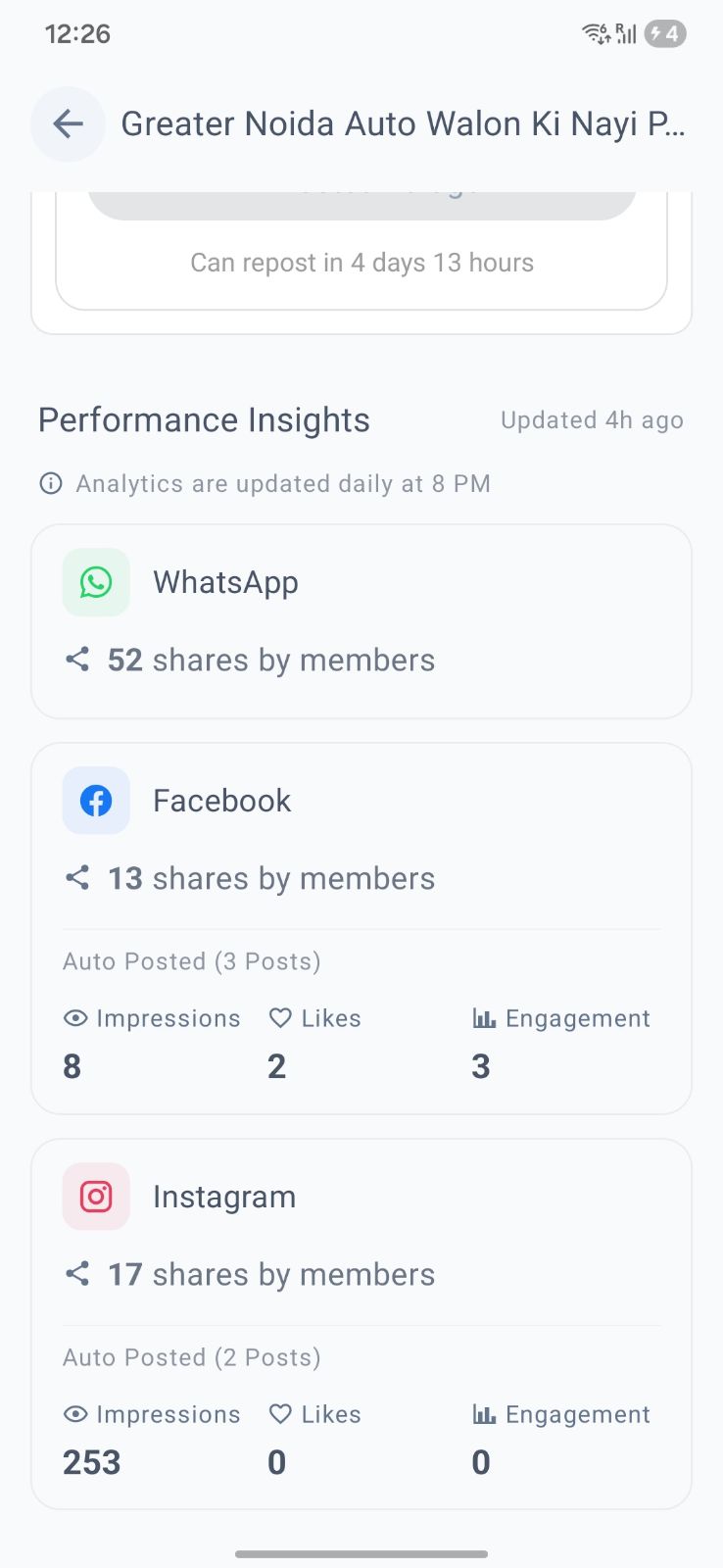
Task: Select the Instagram Impressions value 253
Action: [90, 1461]
